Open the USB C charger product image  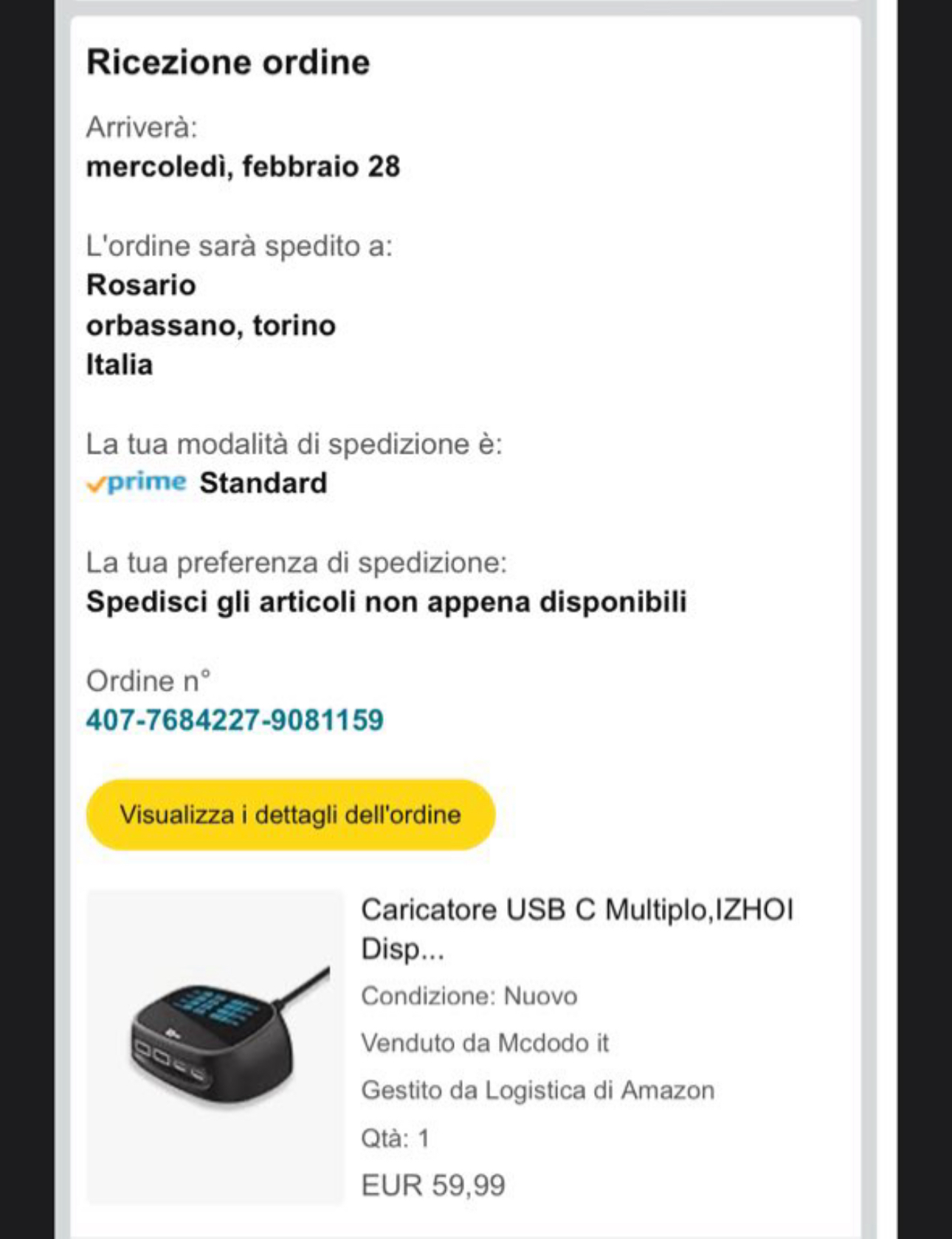pyautogui.click(x=215, y=1046)
